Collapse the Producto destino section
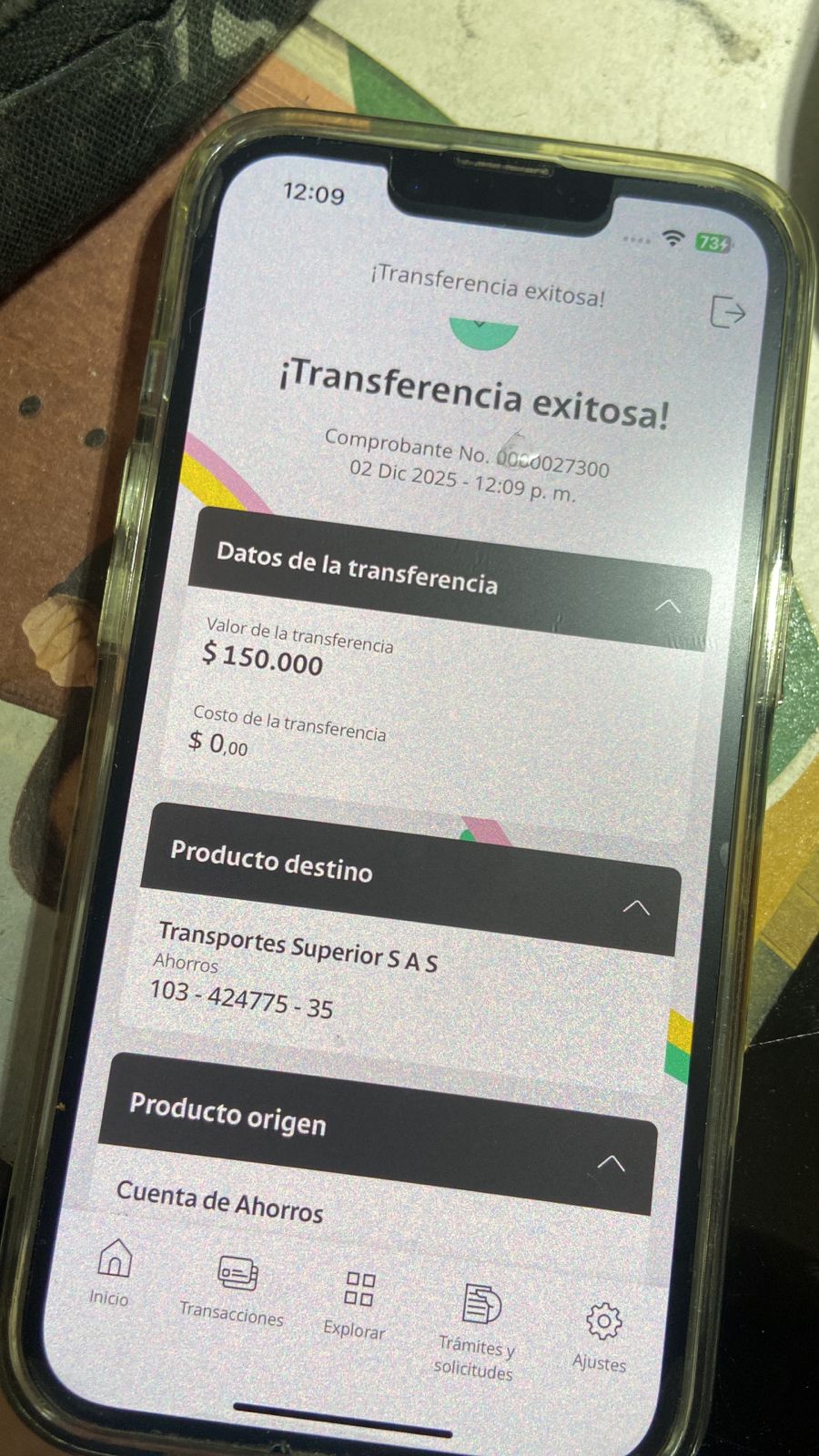 [636, 907]
